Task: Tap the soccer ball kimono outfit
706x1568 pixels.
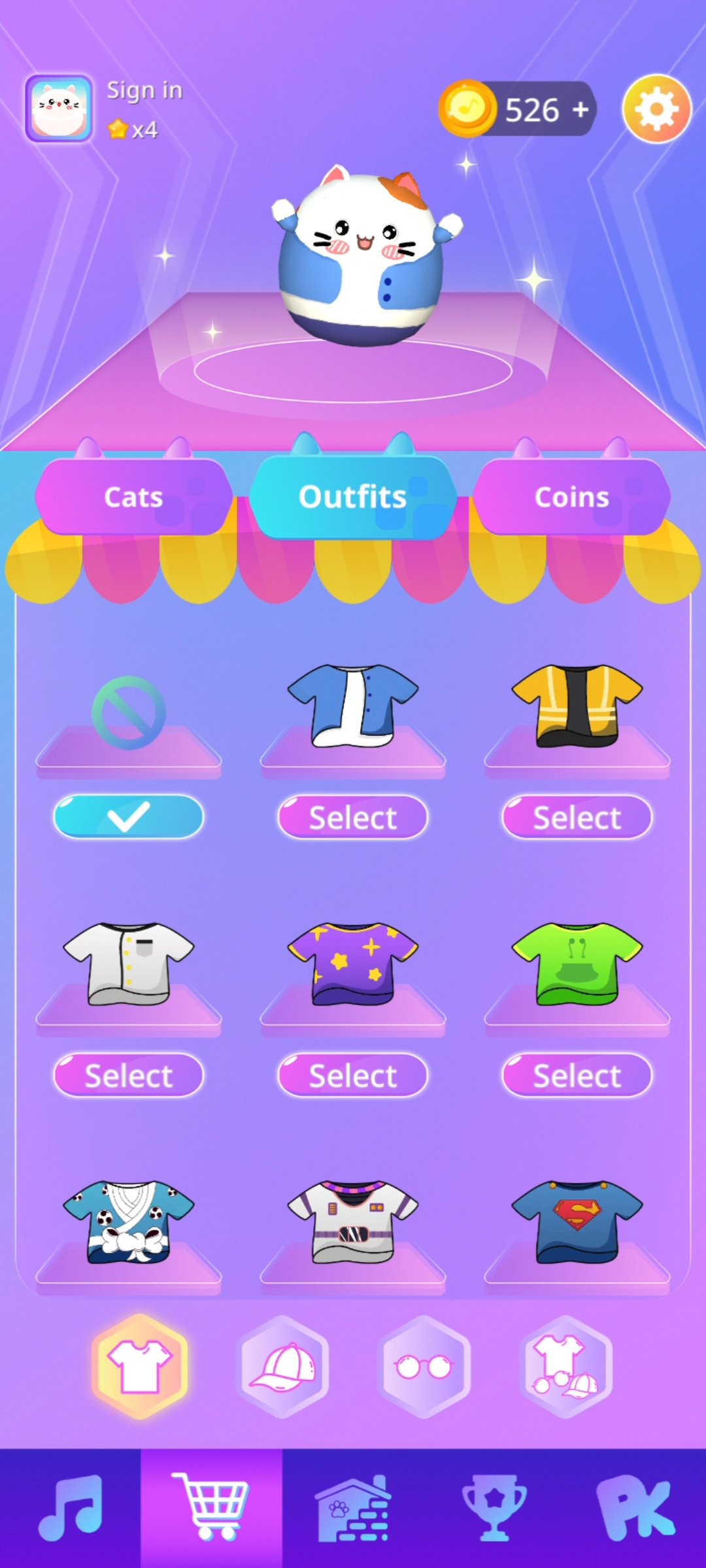Action: (129, 1222)
